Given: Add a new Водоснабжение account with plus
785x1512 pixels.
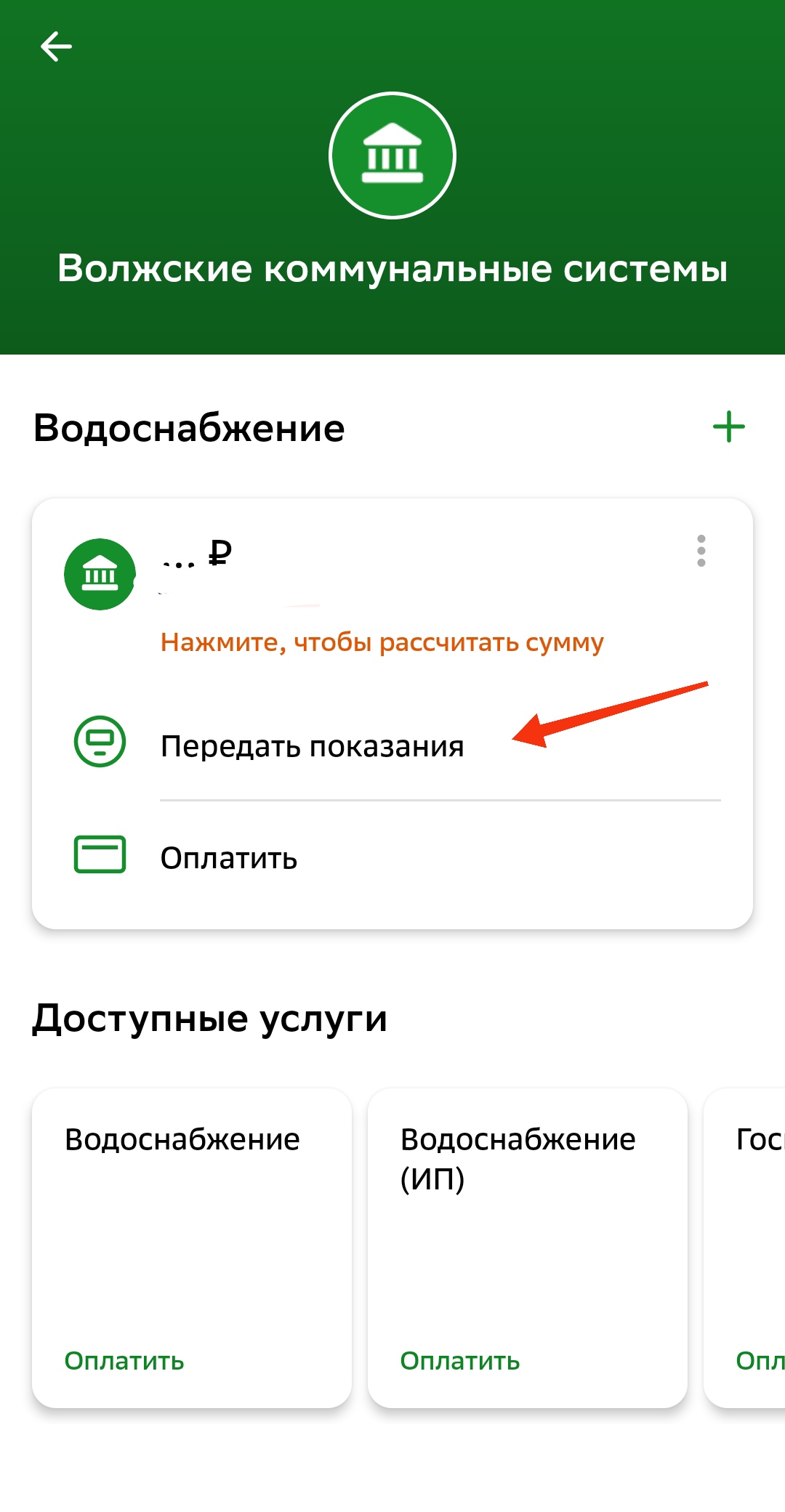Looking at the screenshot, I should (728, 426).
